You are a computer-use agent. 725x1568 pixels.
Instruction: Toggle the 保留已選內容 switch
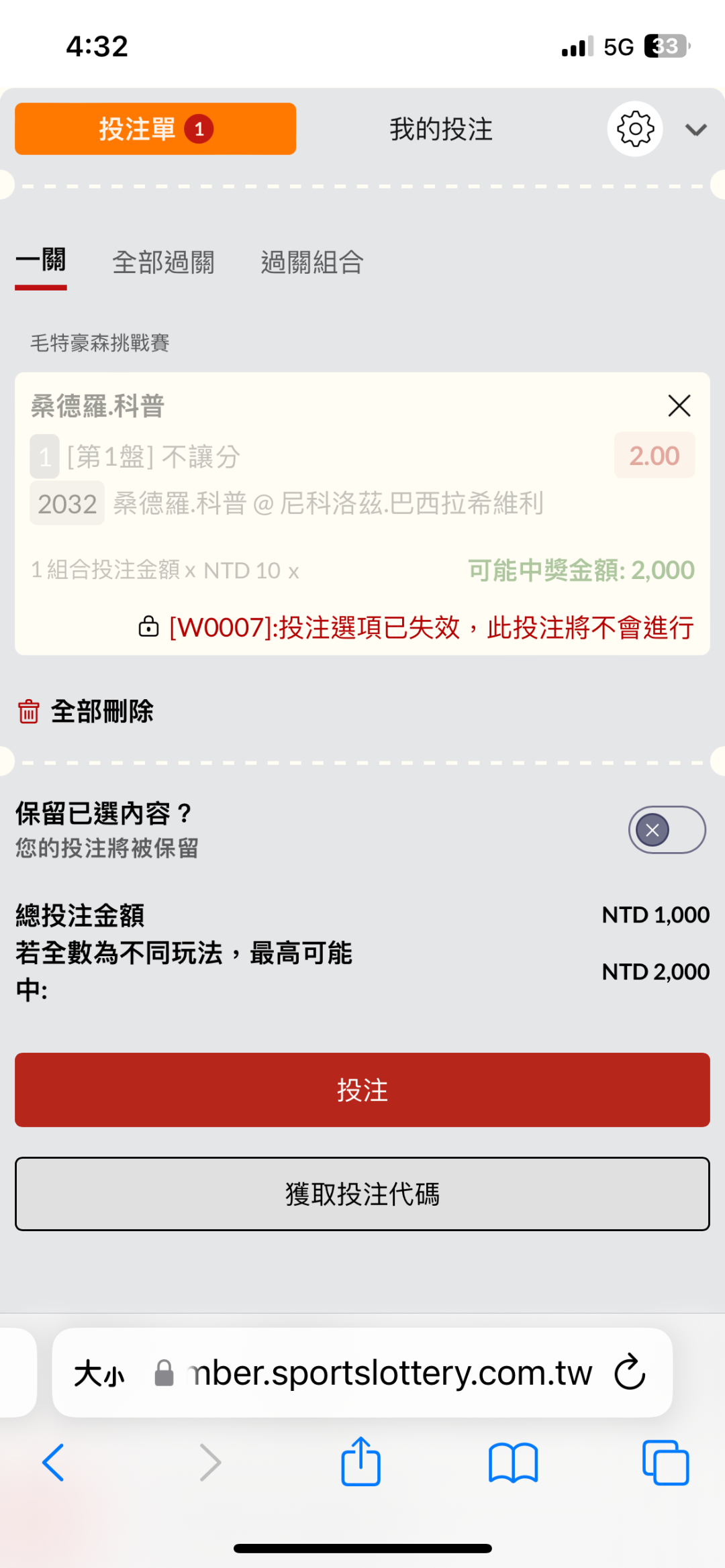click(x=667, y=830)
